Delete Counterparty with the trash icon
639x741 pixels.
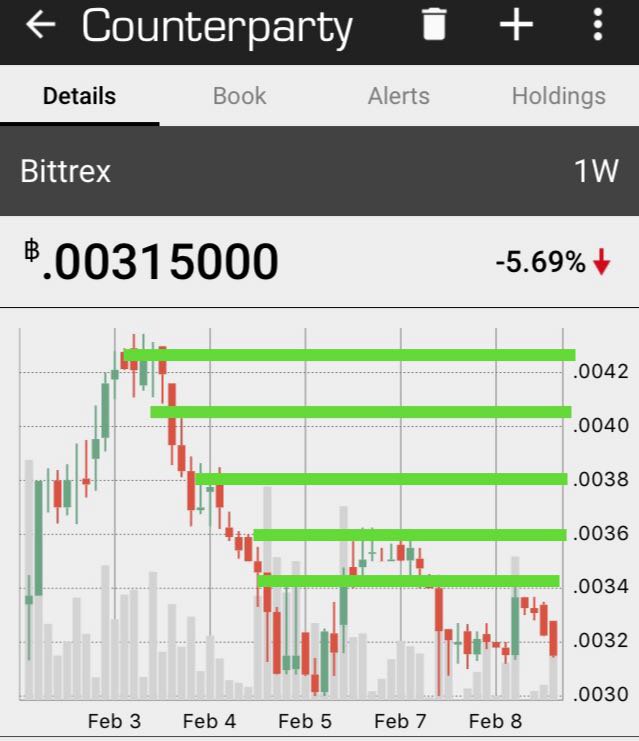tap(434, 25)
